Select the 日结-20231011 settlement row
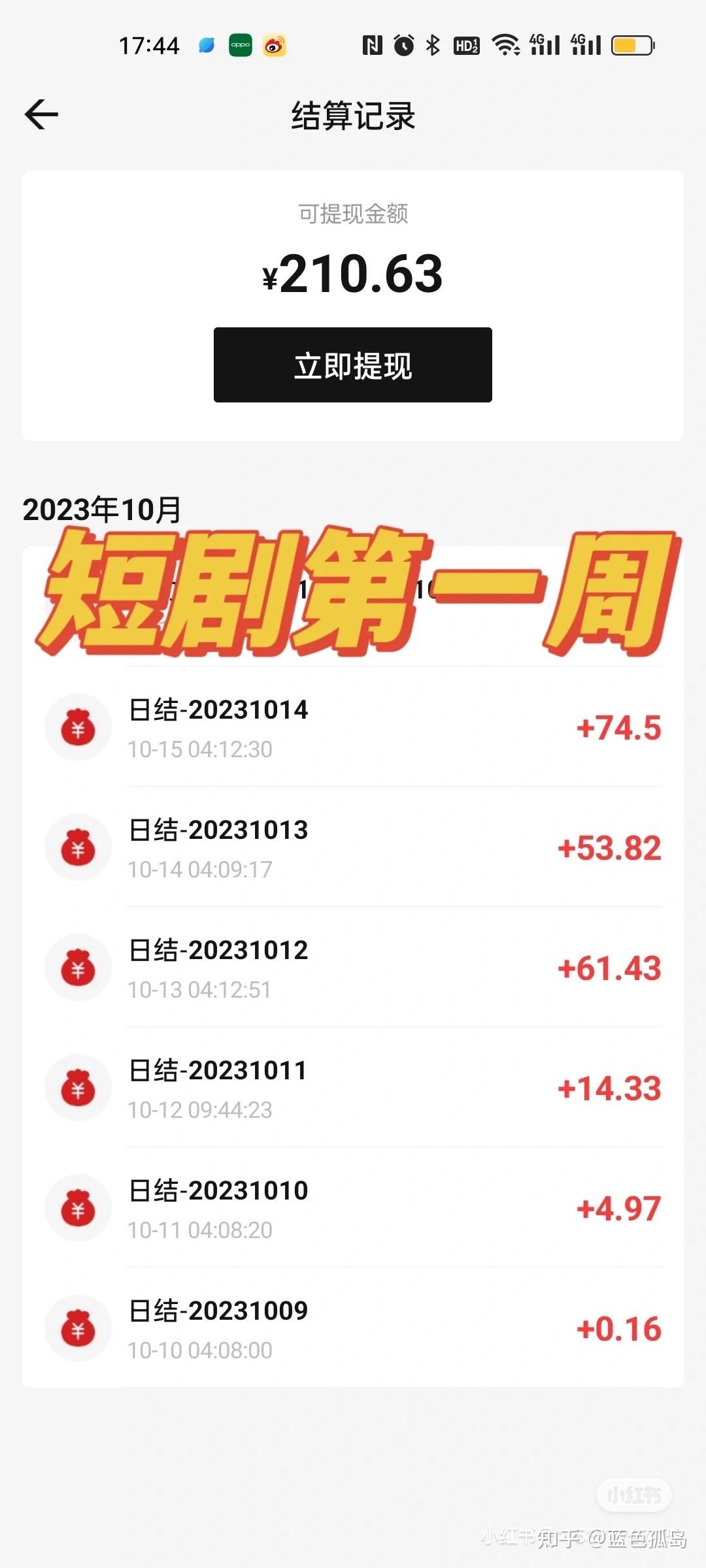The image size is (706, 1568). tap(353, 1088)
